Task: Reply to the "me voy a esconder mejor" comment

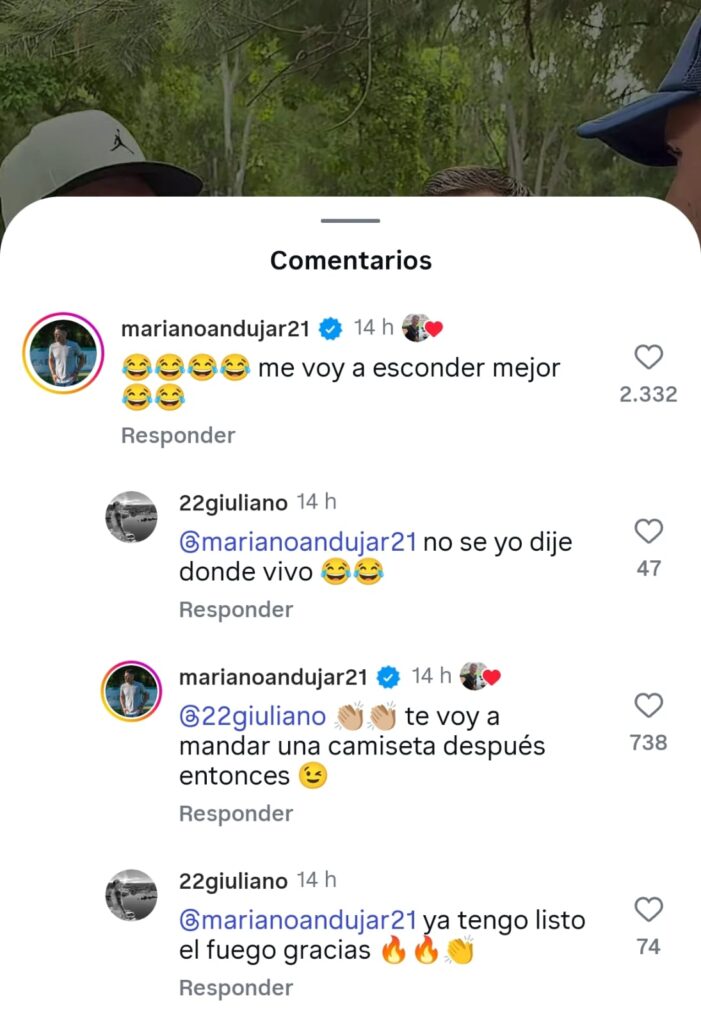Action: point(178,436)
